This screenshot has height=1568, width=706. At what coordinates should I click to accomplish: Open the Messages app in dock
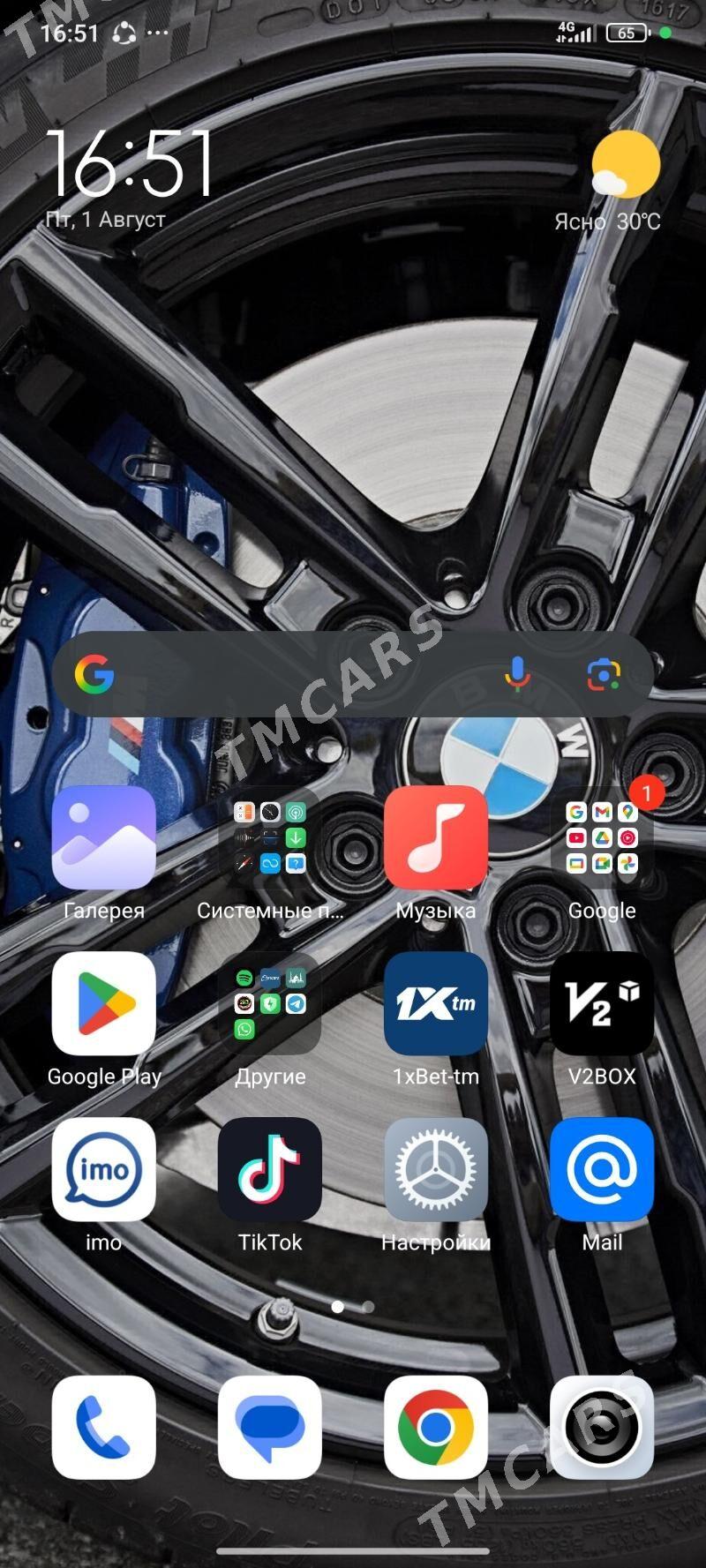[x=270, y=1427]
